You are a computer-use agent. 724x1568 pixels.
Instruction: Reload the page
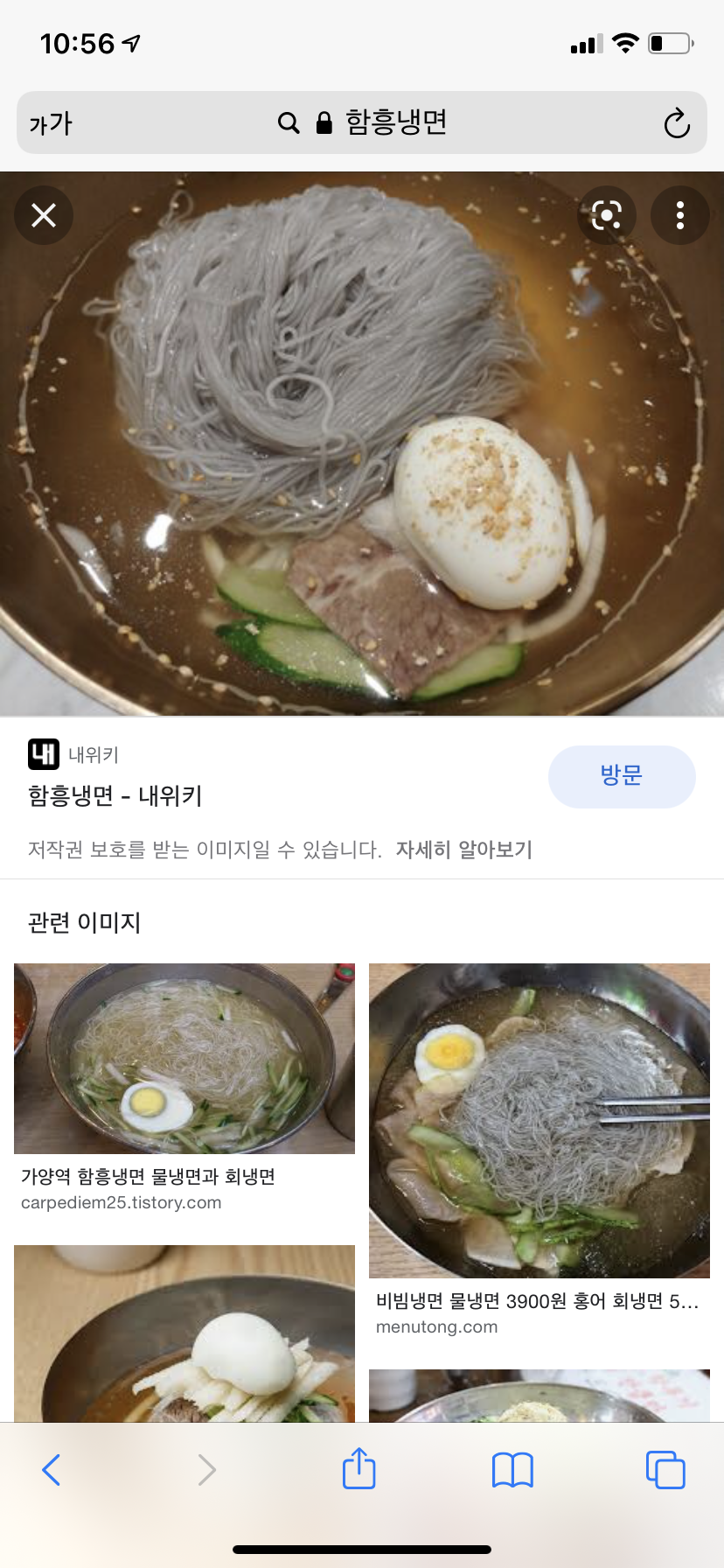coord(677,123)
